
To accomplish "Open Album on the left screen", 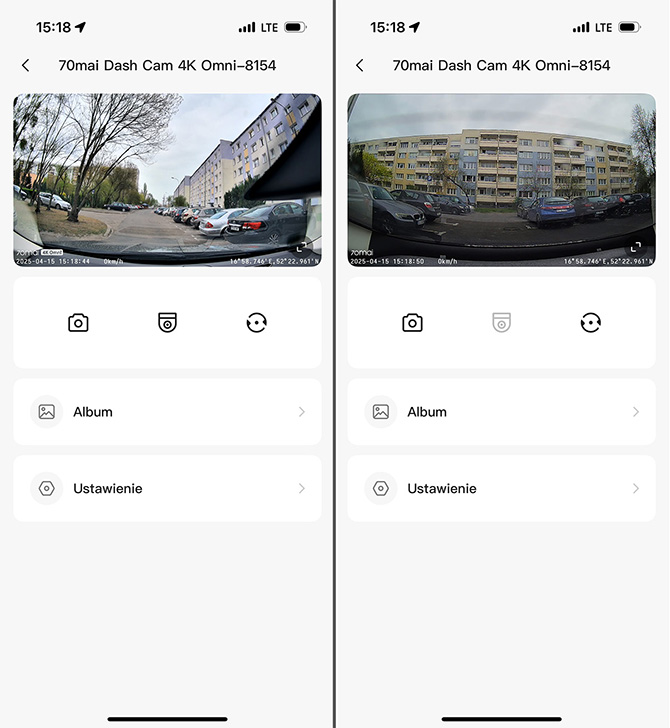I will click(167, 411).
